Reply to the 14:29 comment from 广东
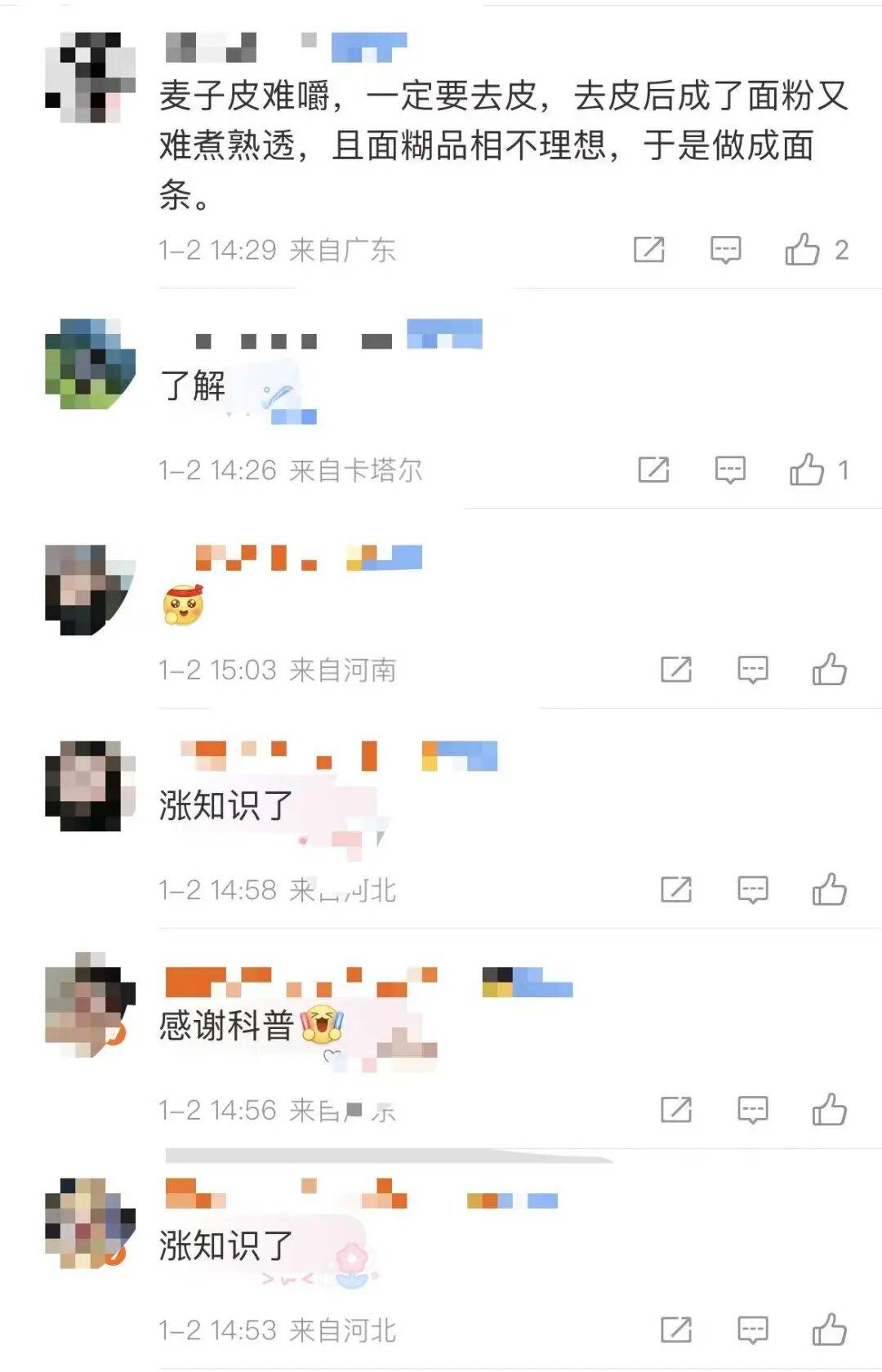Viewport: 882px width, 1372px height. pos(725,249)
